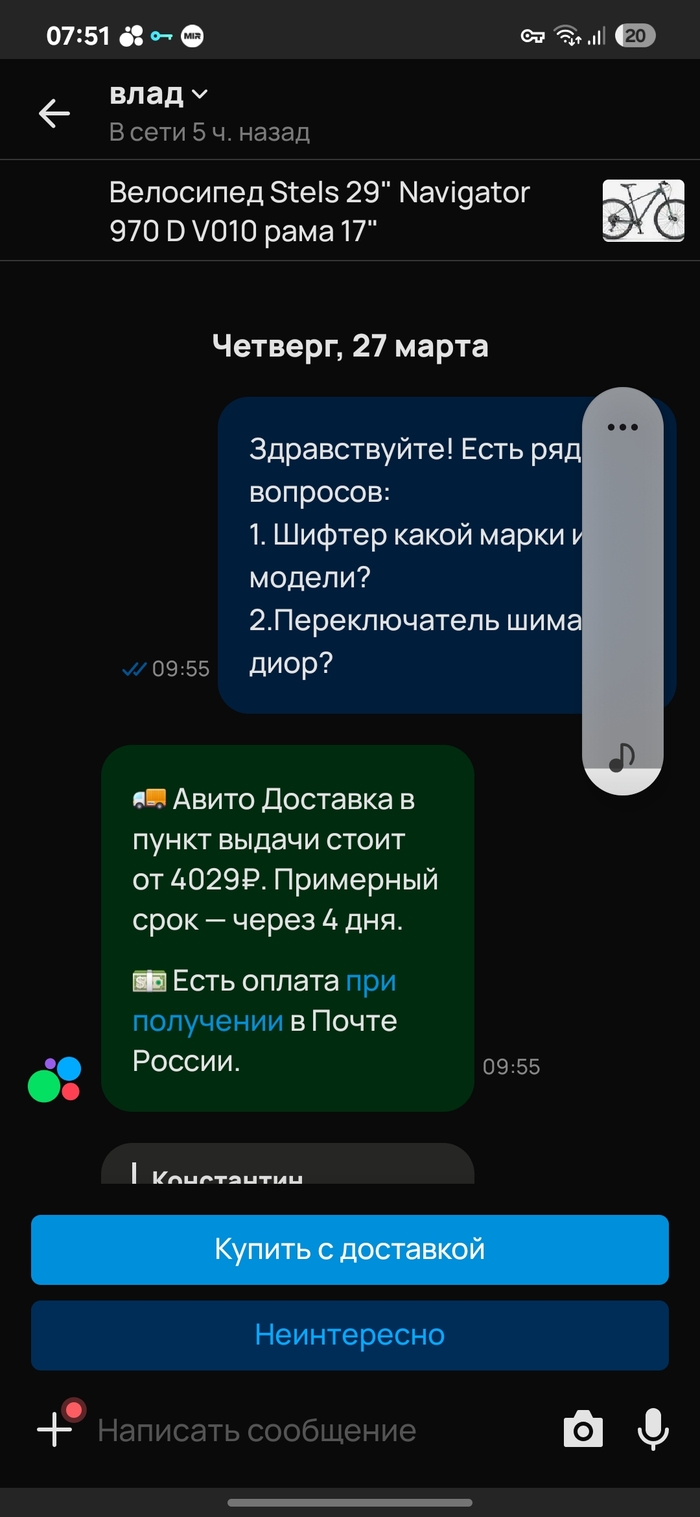Image resolution: width=700 pixels, height=1517 pixels.
Task: Open the plus attachment menu
Action: (56, 1429)
